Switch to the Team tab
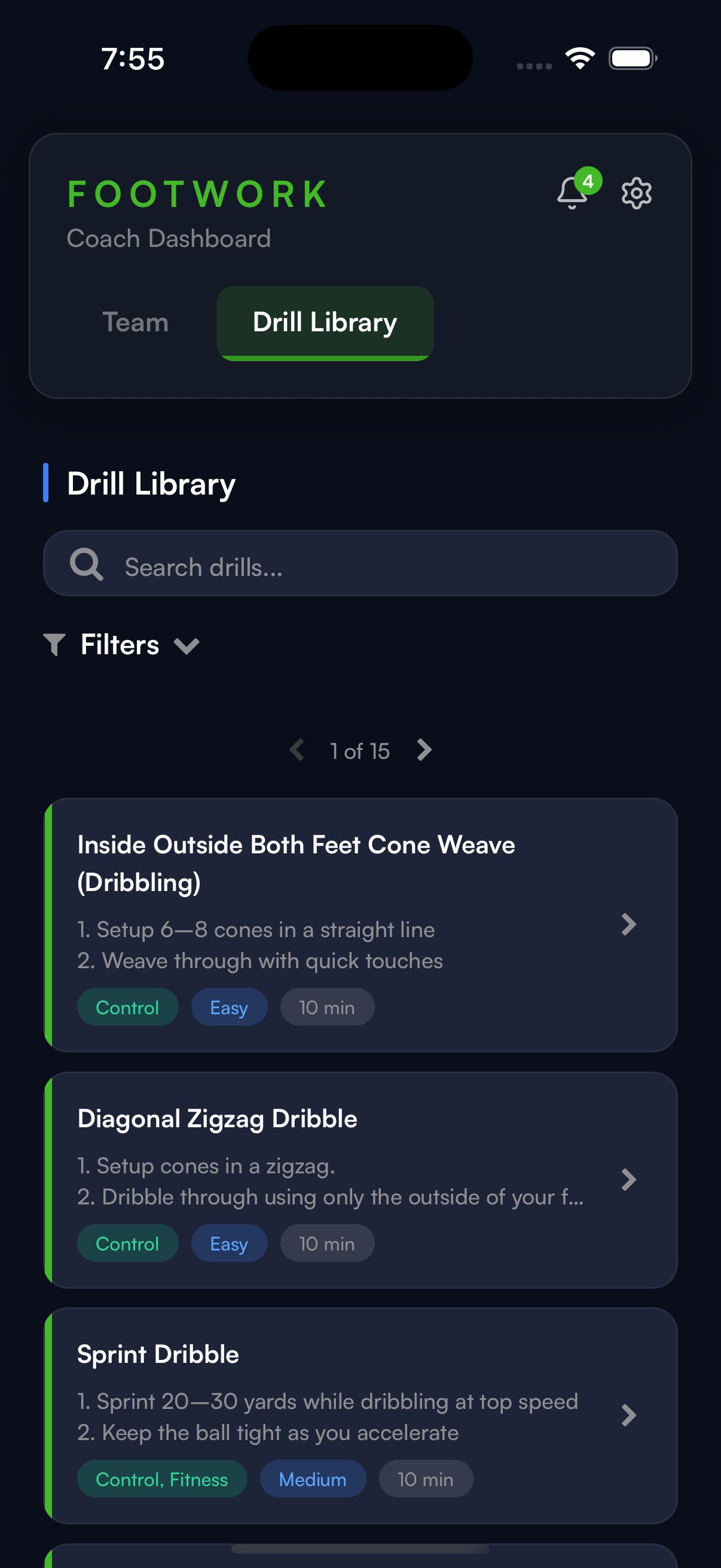721x1568 pixels. 135,322
